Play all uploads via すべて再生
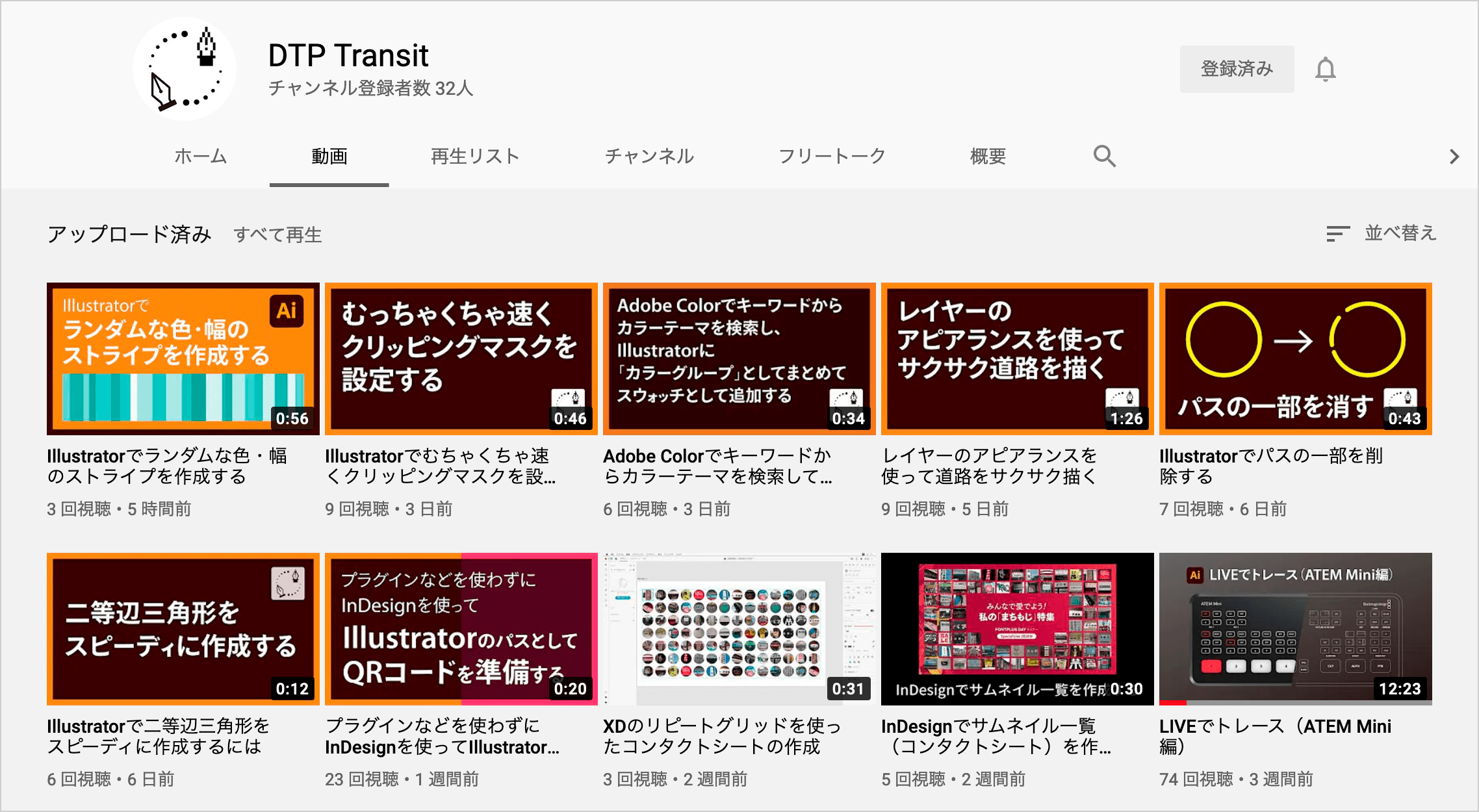The width and height of the screenshot is (1479, 812). 278,235
